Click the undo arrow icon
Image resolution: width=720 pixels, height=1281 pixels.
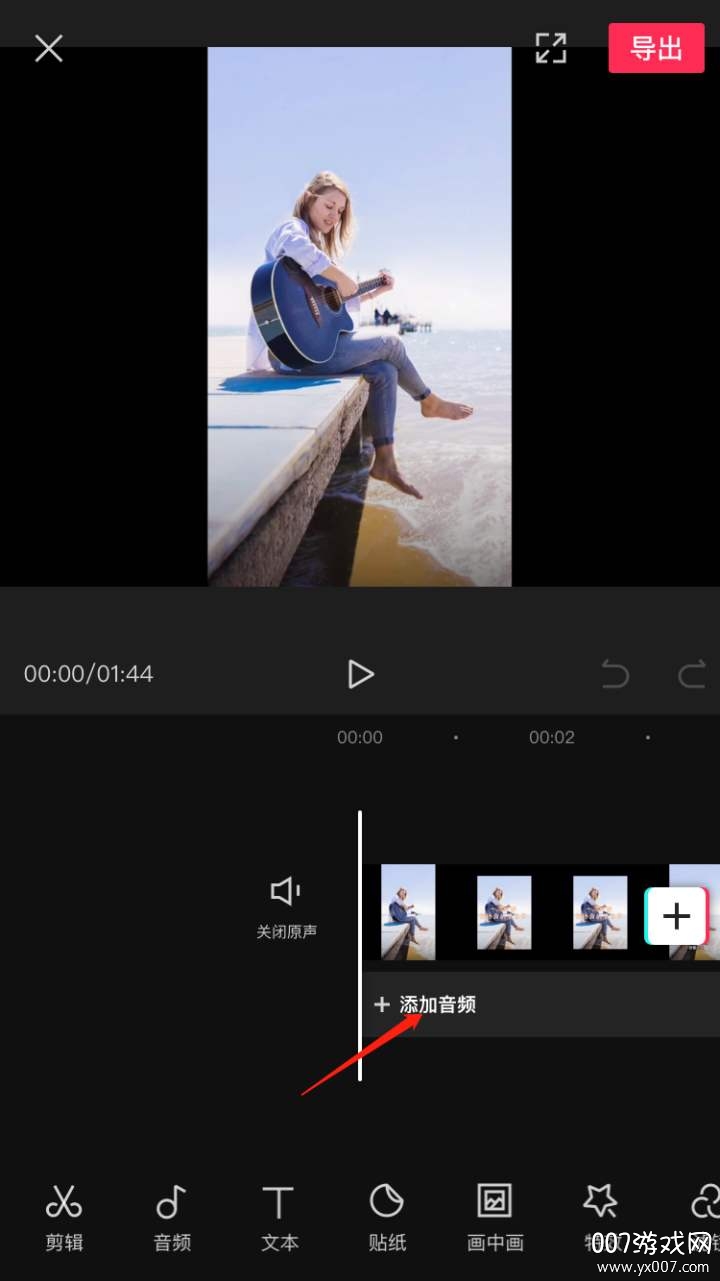coord(615,674)
